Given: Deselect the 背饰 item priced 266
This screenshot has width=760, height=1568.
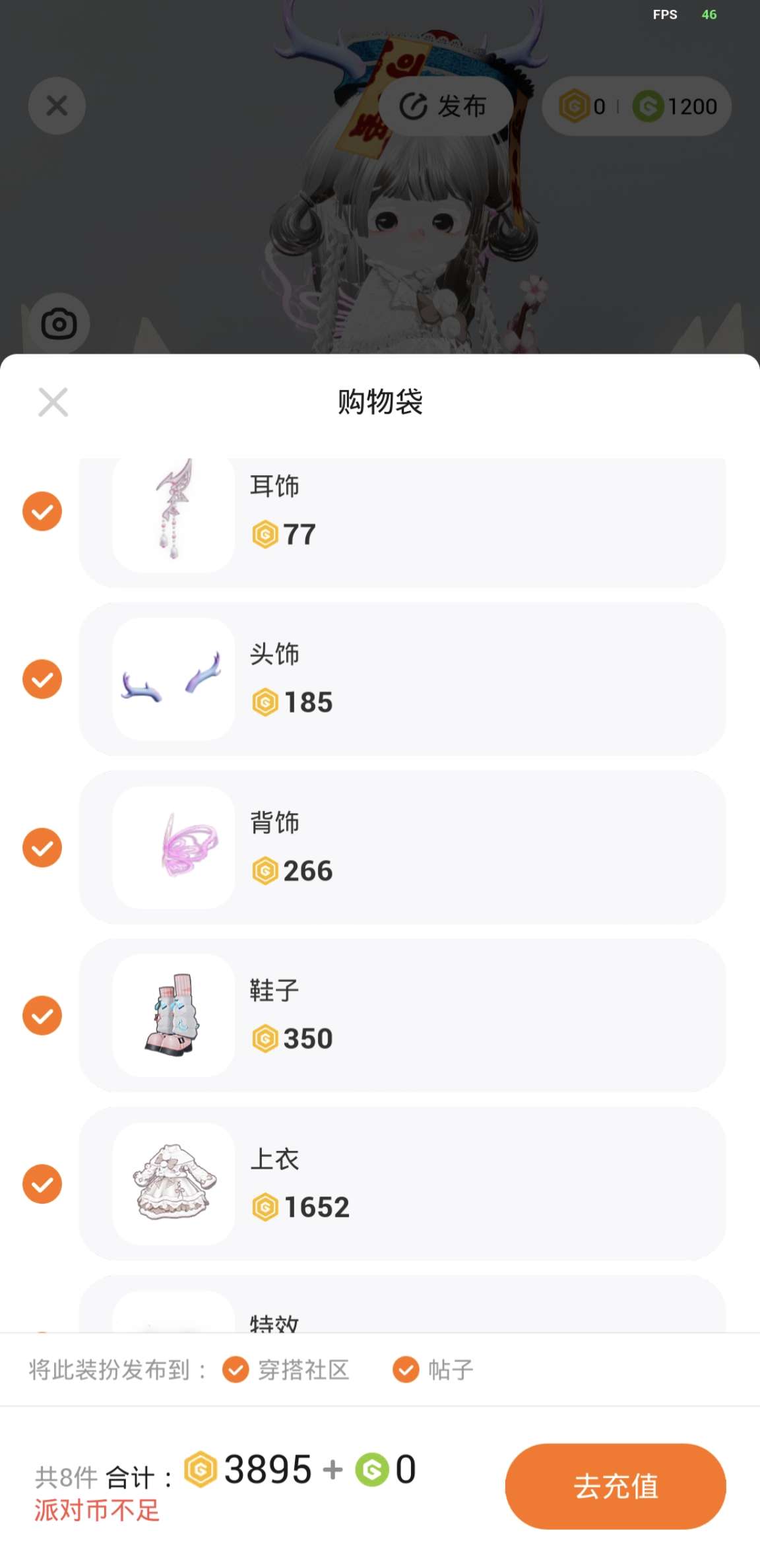Looking at the screenshot, I should tap(42, 847).
